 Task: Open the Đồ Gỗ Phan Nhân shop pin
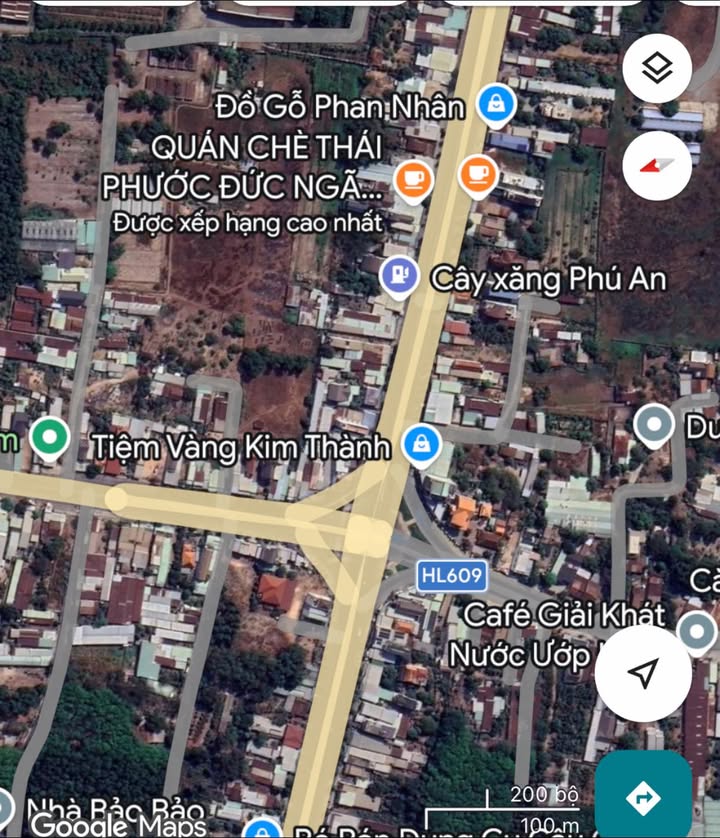coord(496,103)
